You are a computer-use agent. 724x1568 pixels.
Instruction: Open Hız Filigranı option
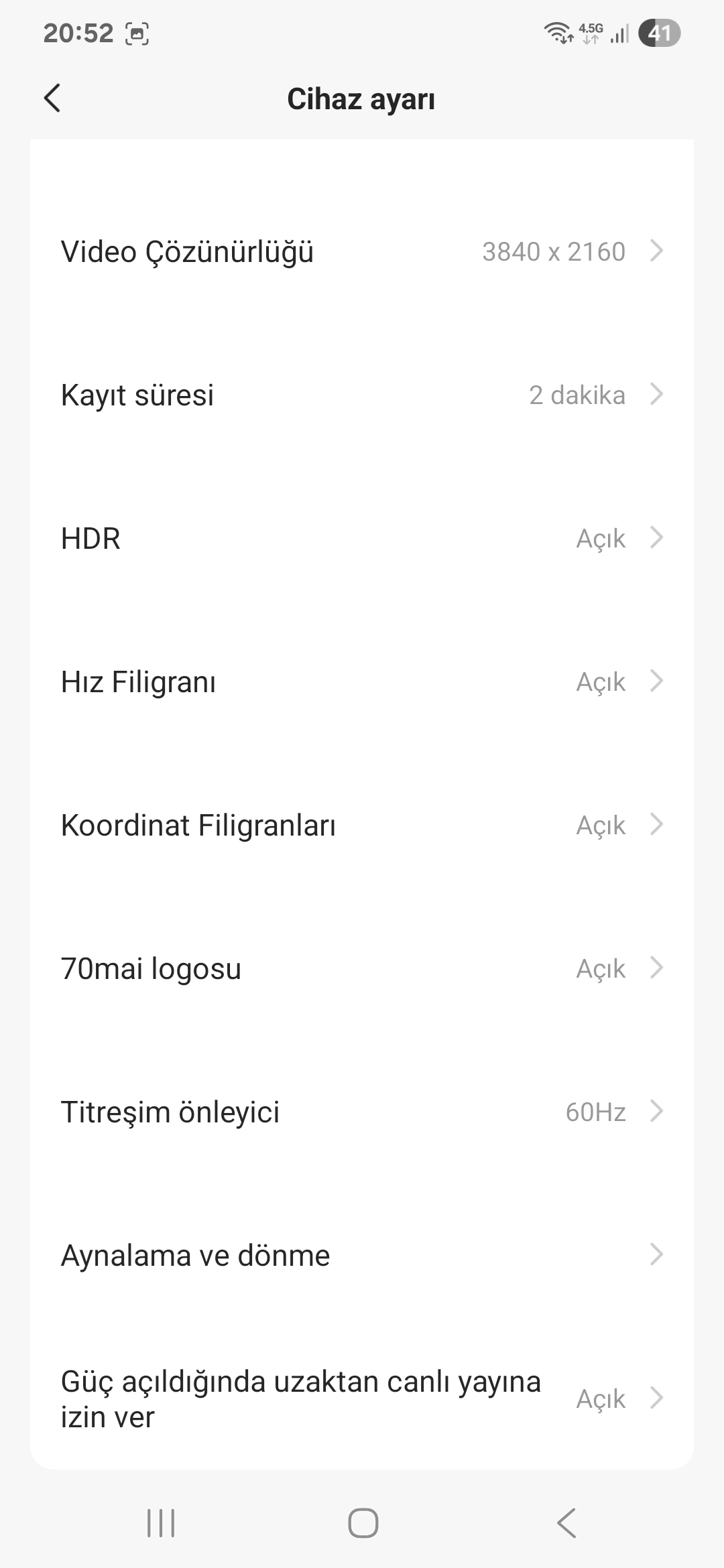(x=362, y=682)
